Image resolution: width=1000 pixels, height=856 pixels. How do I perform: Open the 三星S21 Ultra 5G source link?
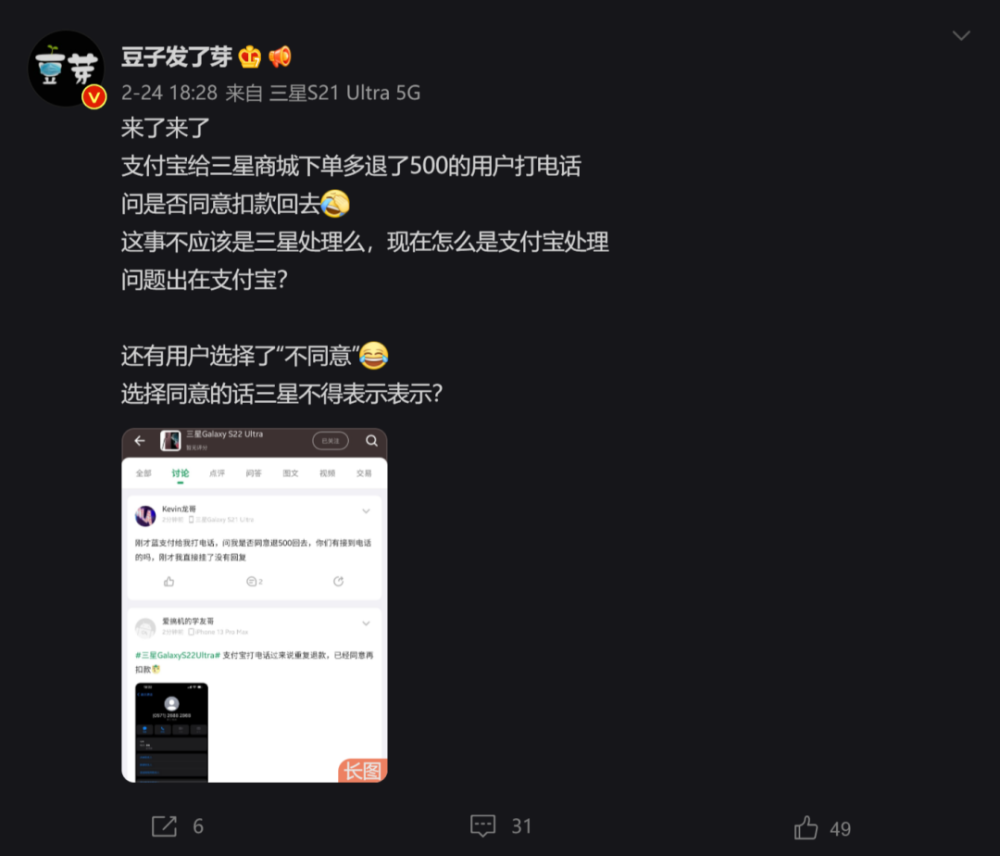point(345,93)
